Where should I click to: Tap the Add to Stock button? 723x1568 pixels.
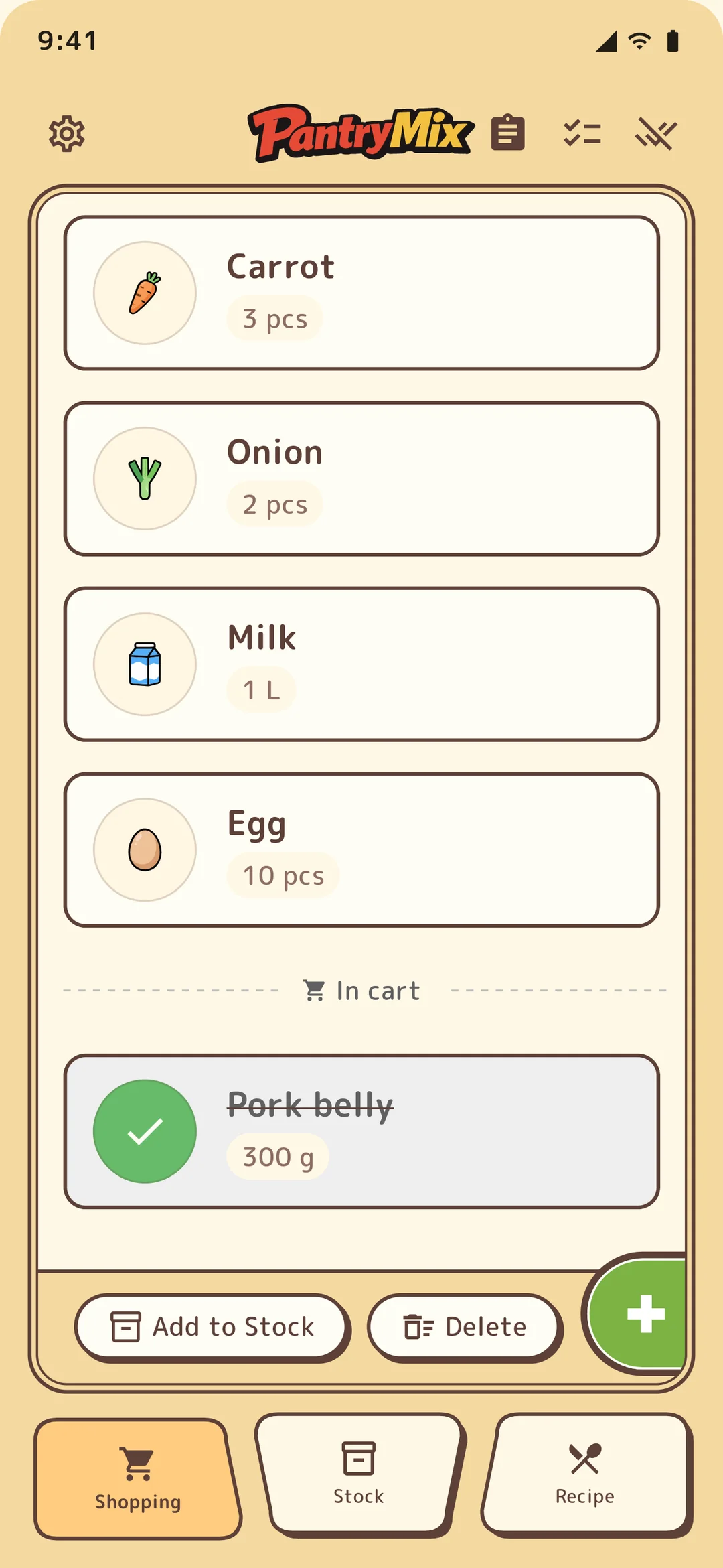point(212,1327)
